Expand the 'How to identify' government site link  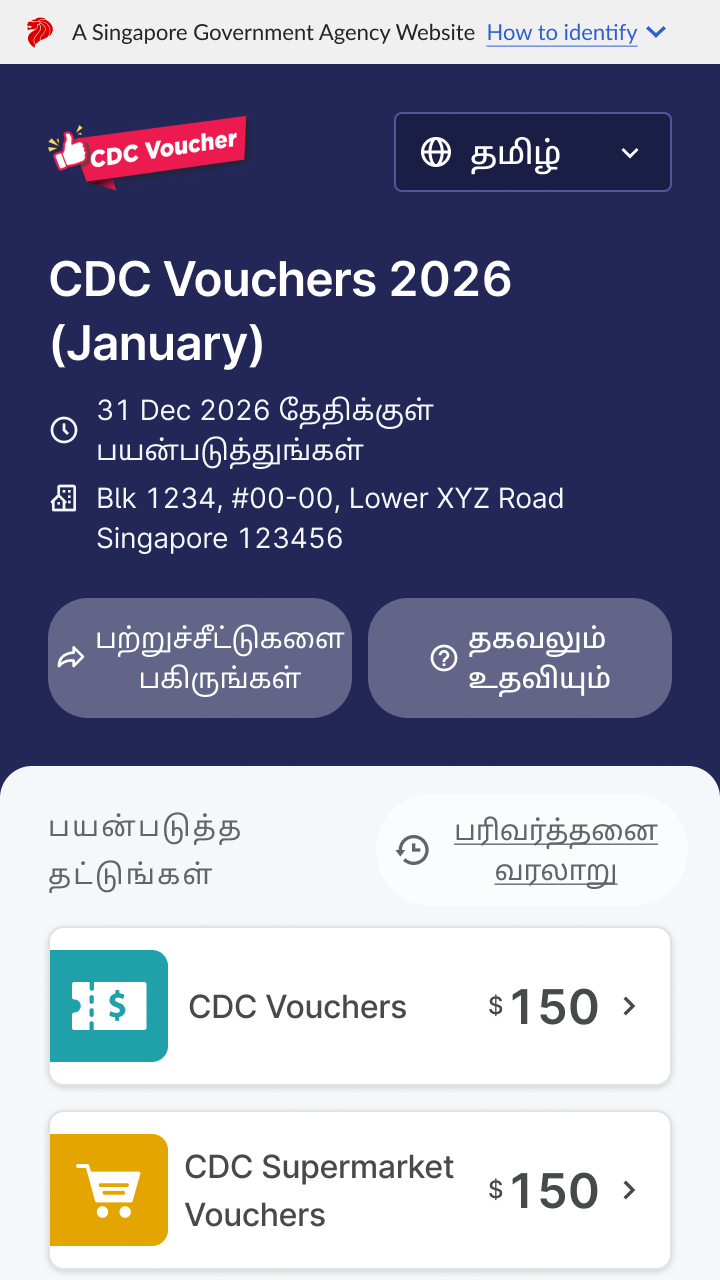click(575, 33)
